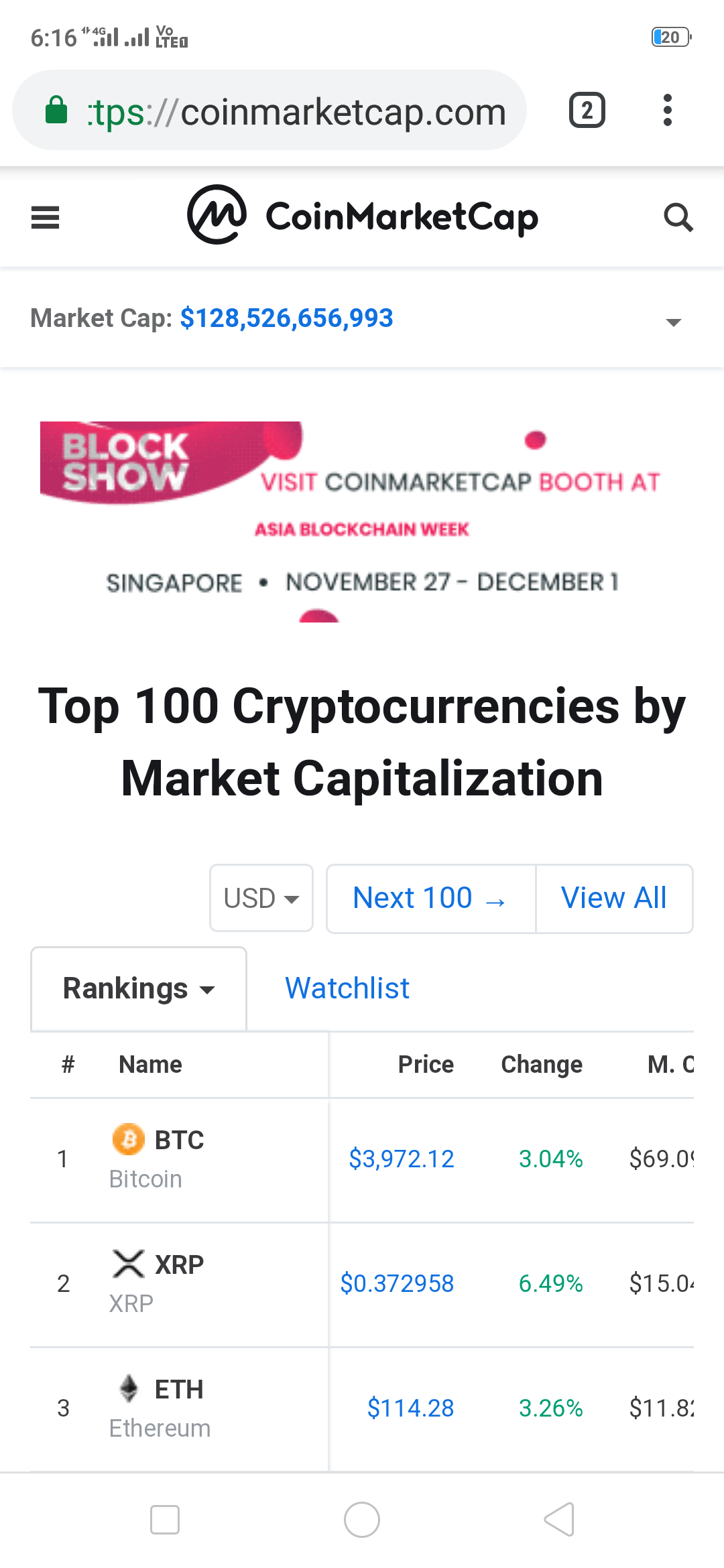Sort the table by the Name column
The width and height of the screenshot is (724, 1568).
[x=149, y=1064]
